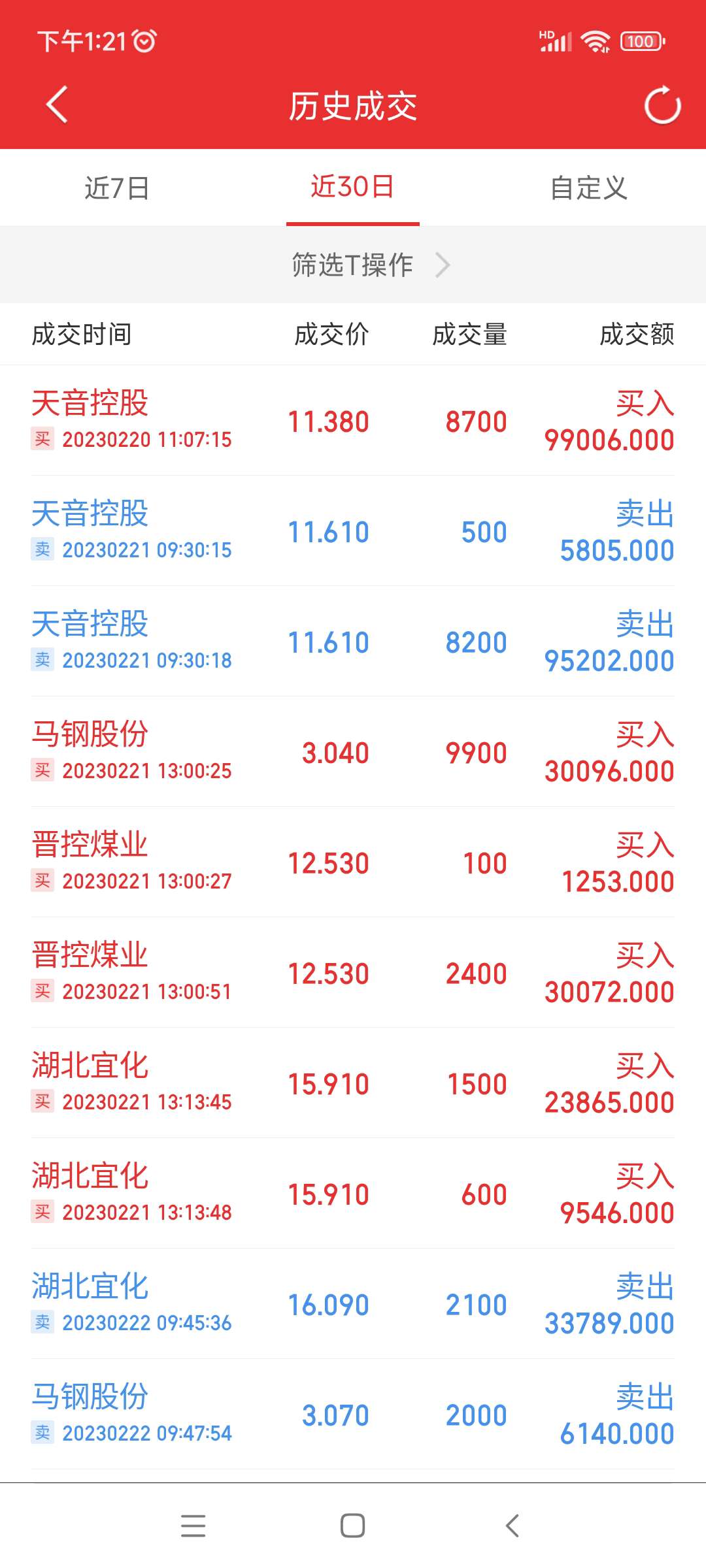706x1568 pixels.
Task: Open 天音控股 buy record at 11:07:15
Action: 353,421
